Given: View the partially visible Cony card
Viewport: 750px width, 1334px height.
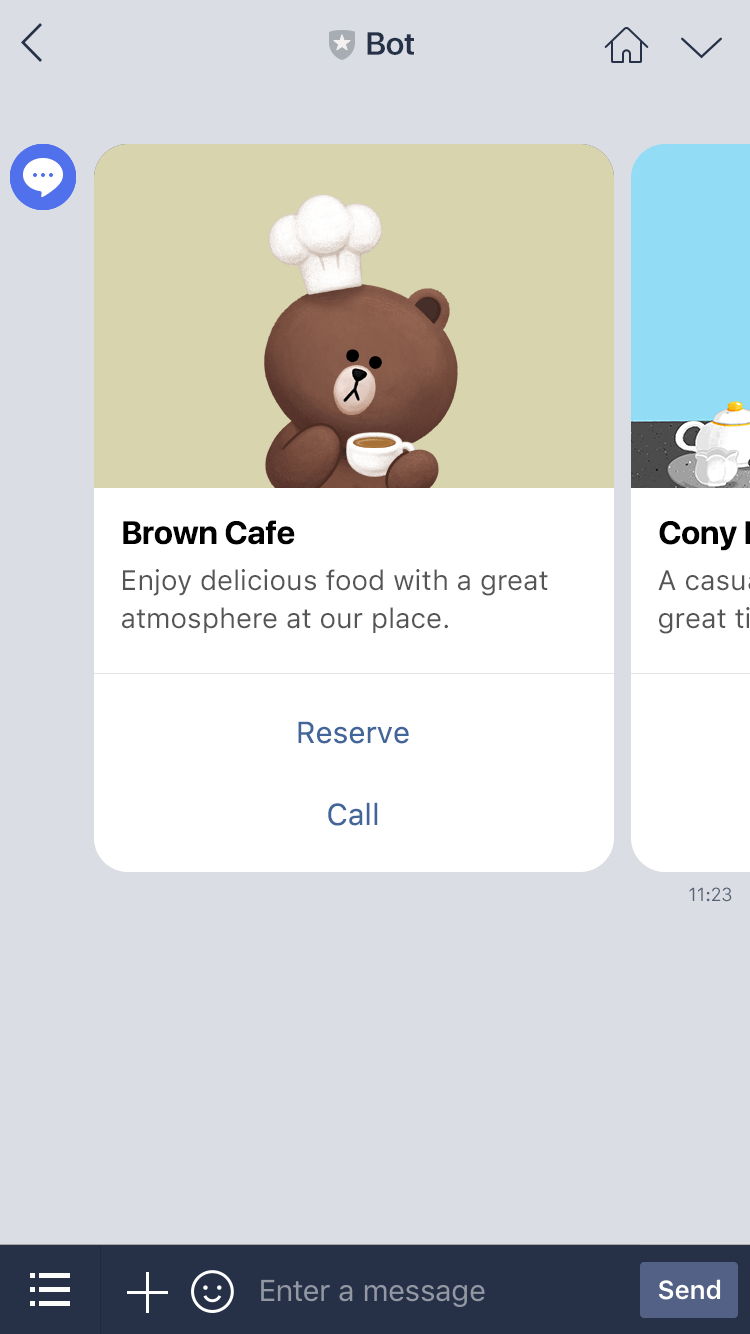Looking at the screenshot, I should click(692, 500).
